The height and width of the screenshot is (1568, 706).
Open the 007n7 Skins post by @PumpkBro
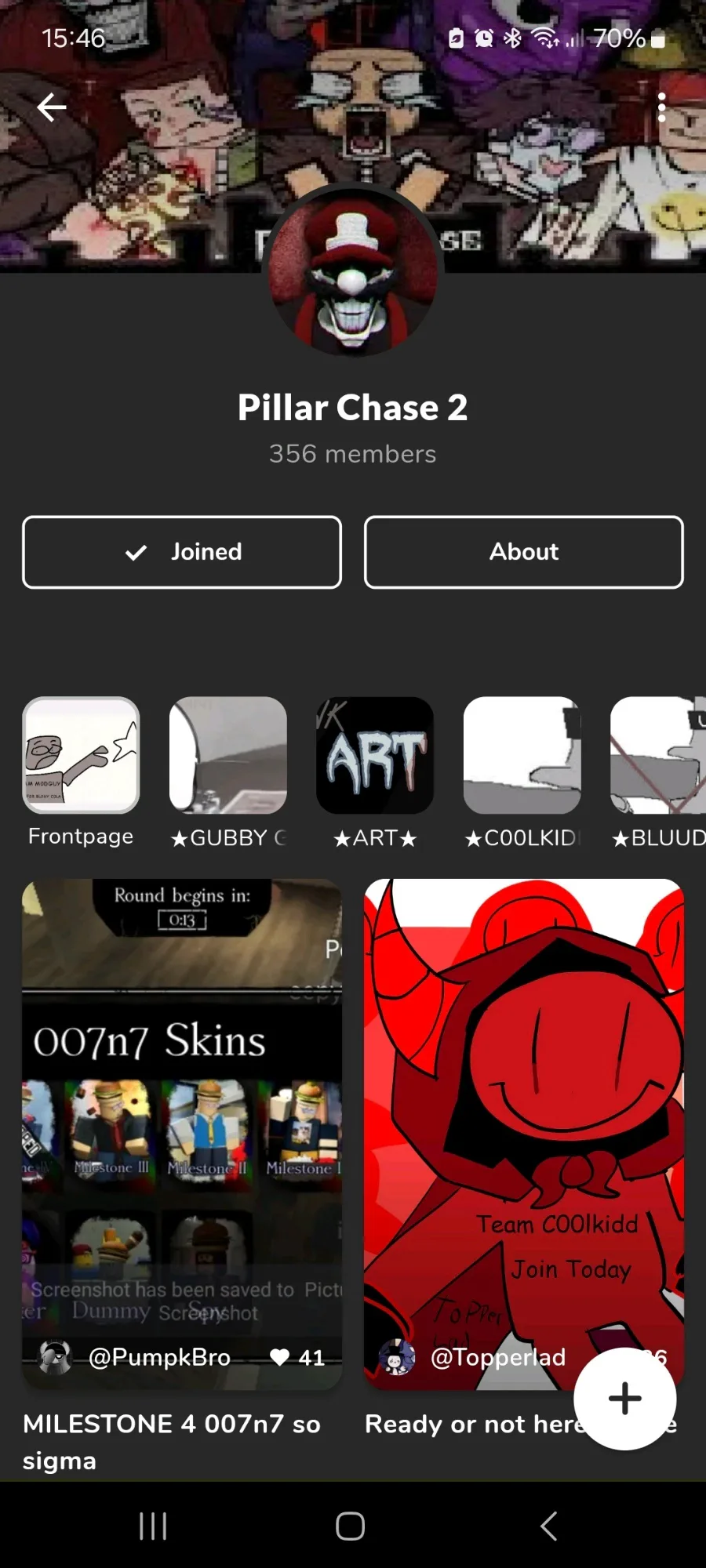click(182, 1134)
